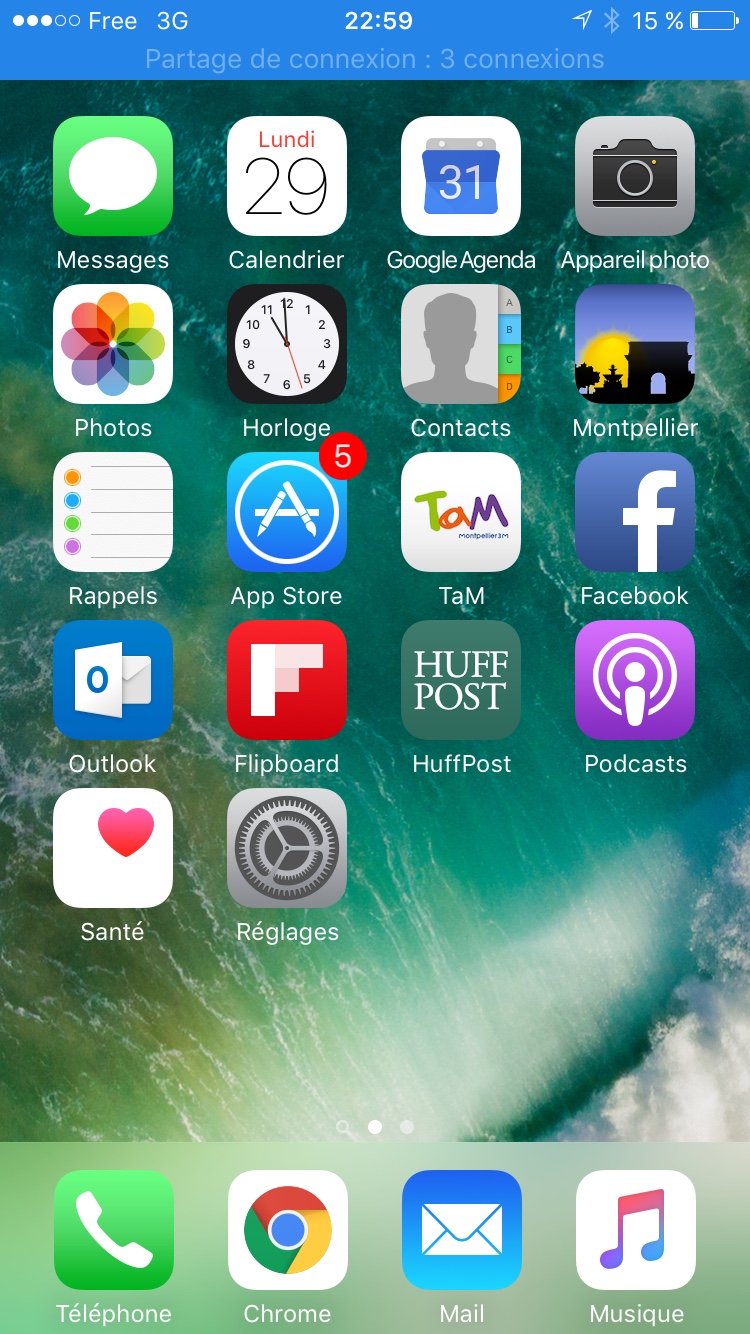Tap the Partage de connexion banner
750x1334 pixels.
pyautogui.click(x=375, y=59)
